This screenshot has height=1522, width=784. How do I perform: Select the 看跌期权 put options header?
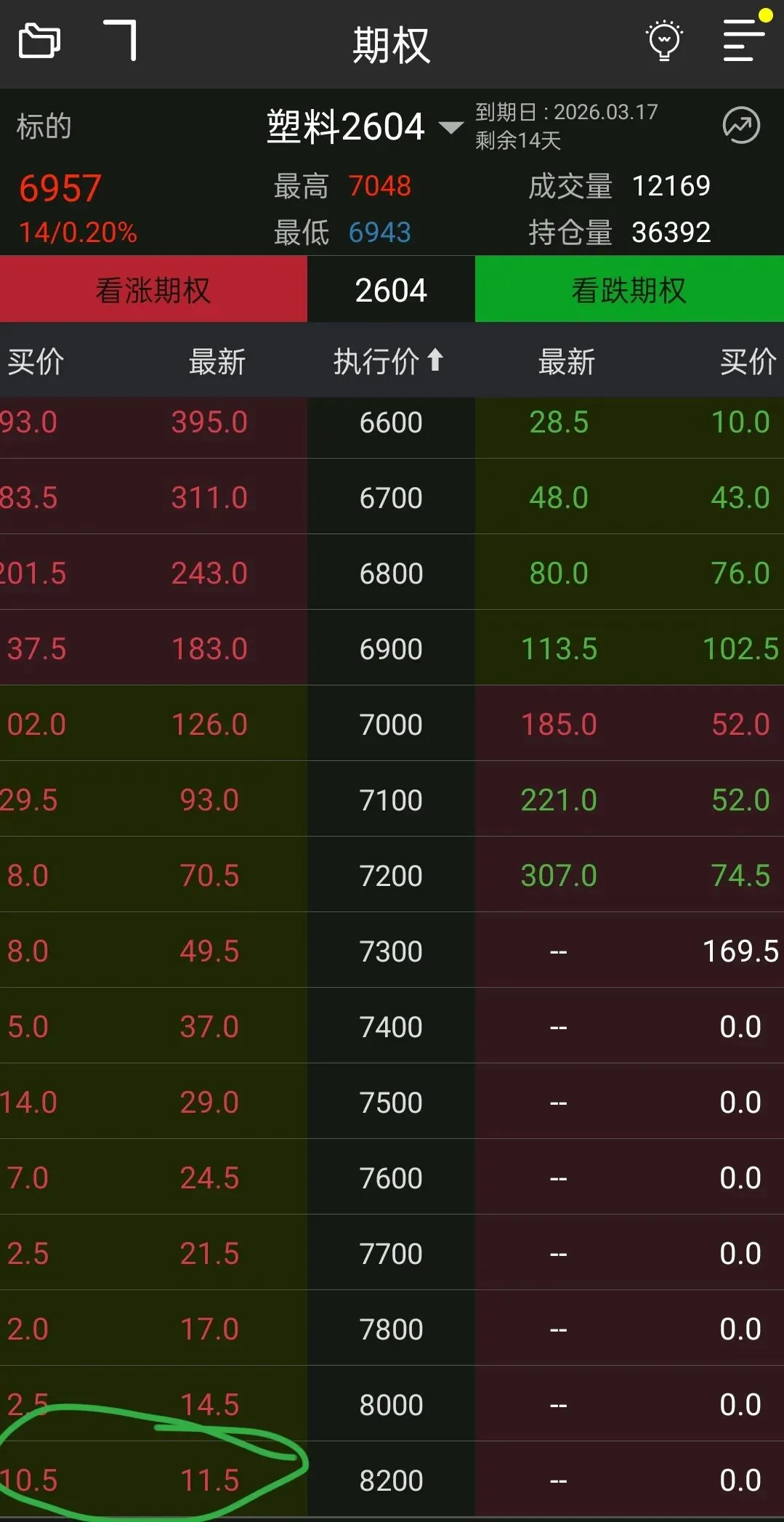pos(629,290)
